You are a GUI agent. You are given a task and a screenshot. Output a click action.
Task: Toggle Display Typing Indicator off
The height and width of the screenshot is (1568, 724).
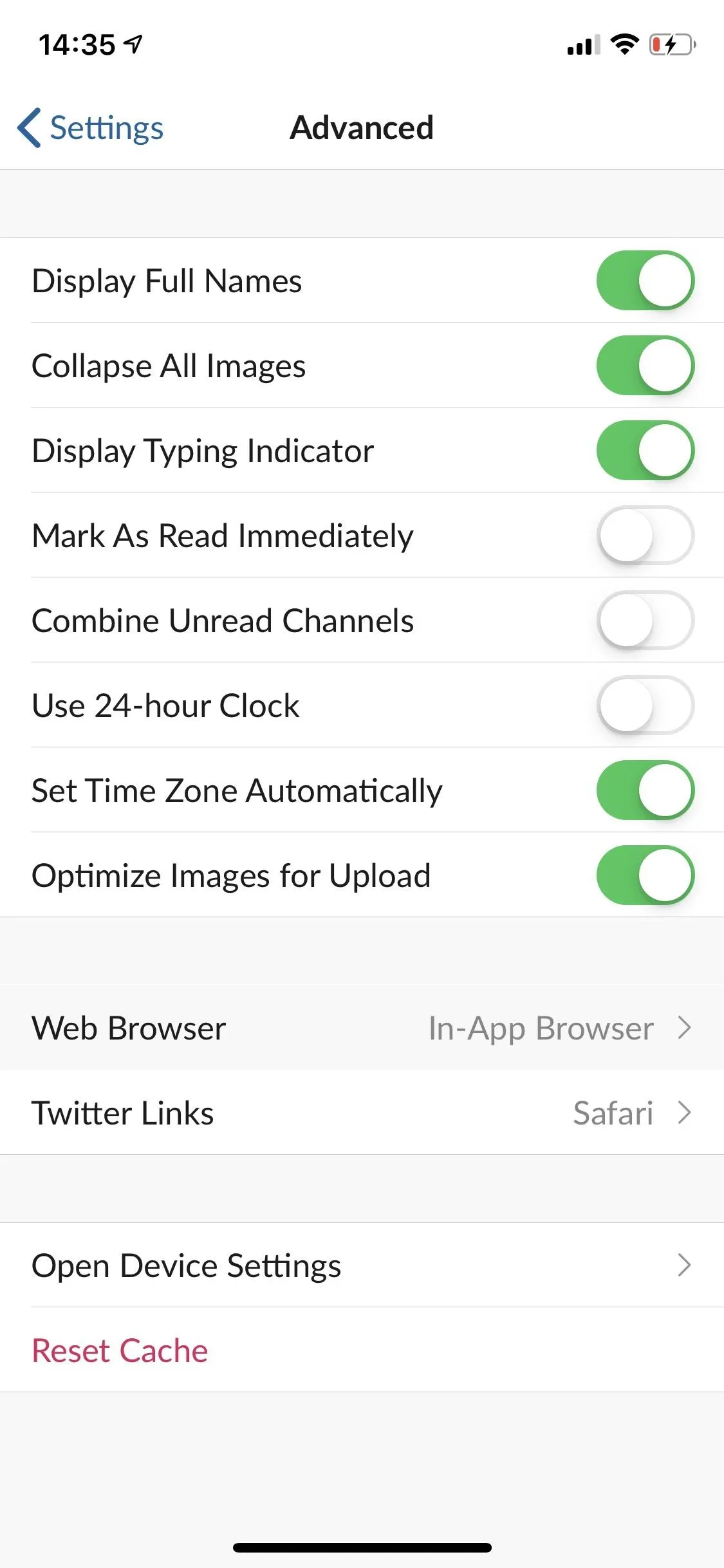tap(645, 451)
